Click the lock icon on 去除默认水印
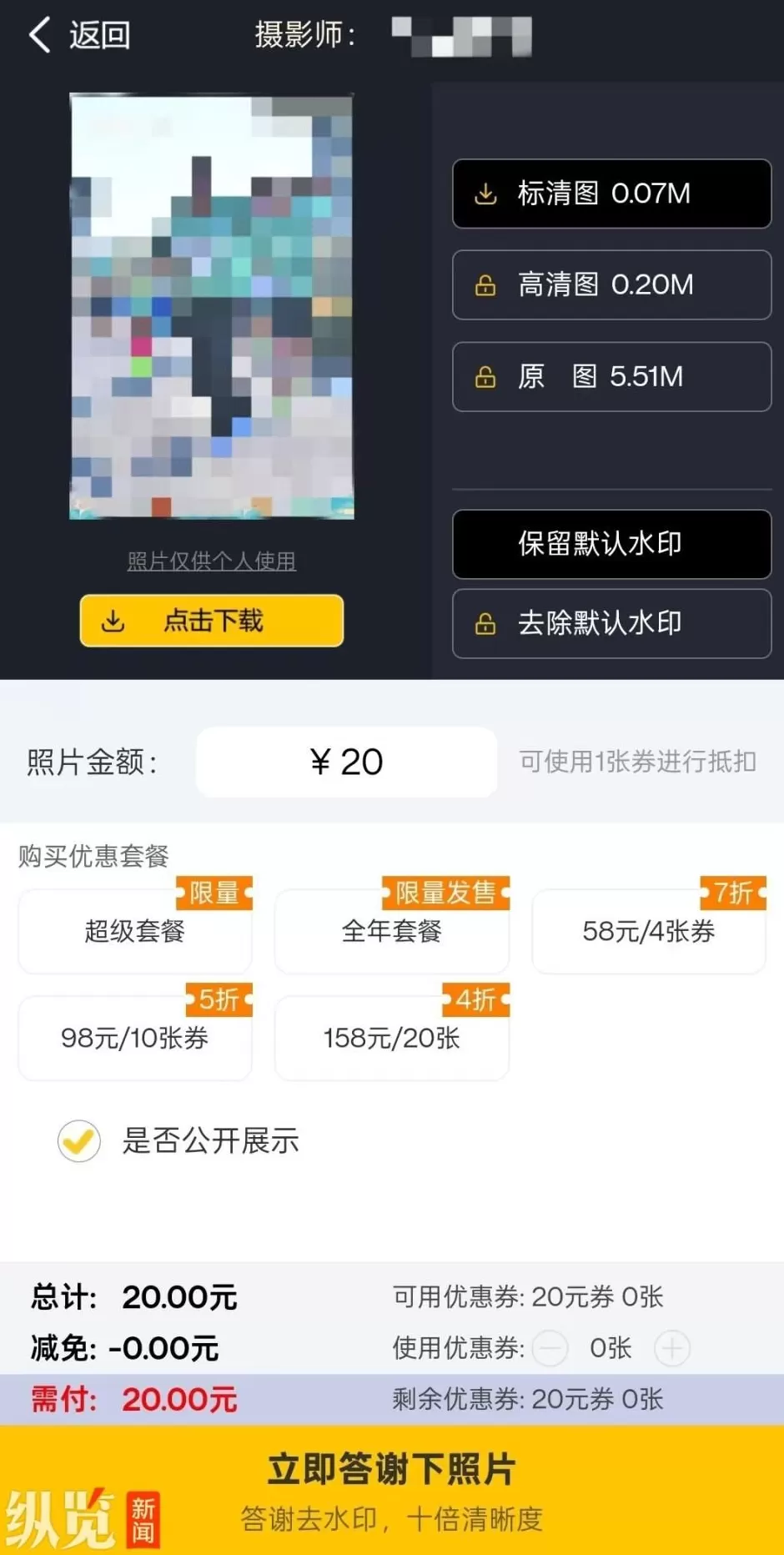784x1555 pixels. [x=484, y=623]
